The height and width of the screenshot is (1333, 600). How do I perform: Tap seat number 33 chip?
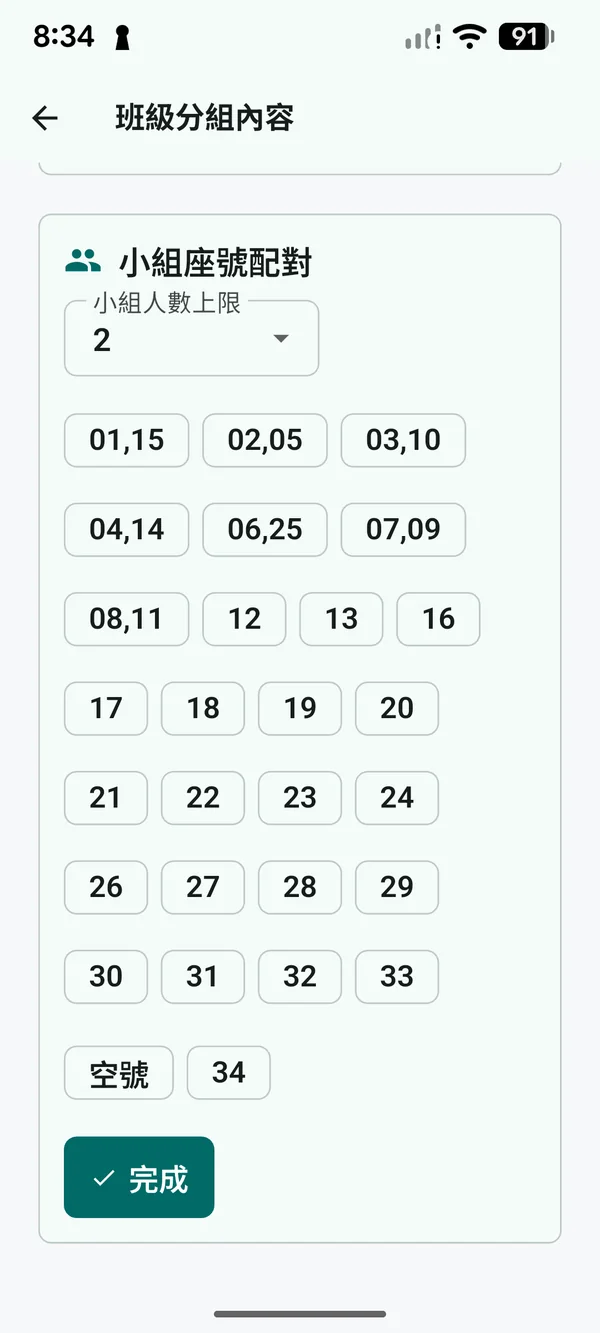point(397,976)
